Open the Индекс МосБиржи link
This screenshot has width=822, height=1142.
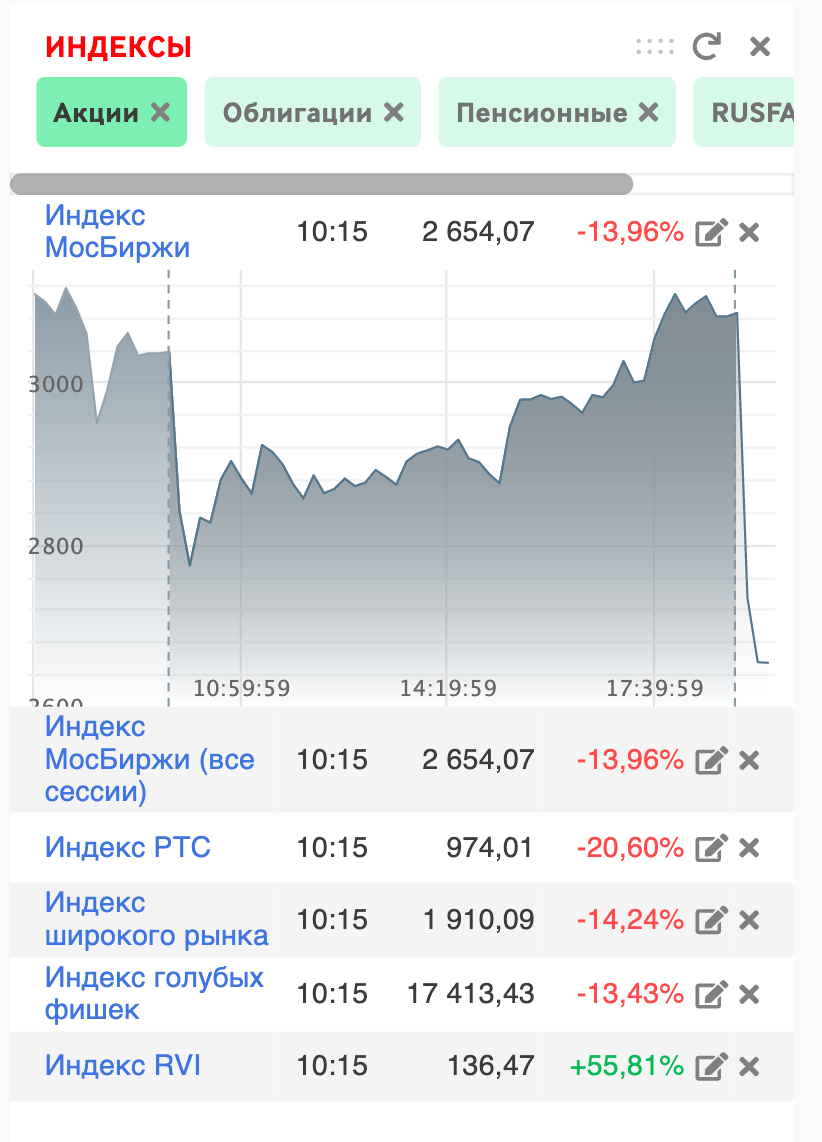(117, 231)
